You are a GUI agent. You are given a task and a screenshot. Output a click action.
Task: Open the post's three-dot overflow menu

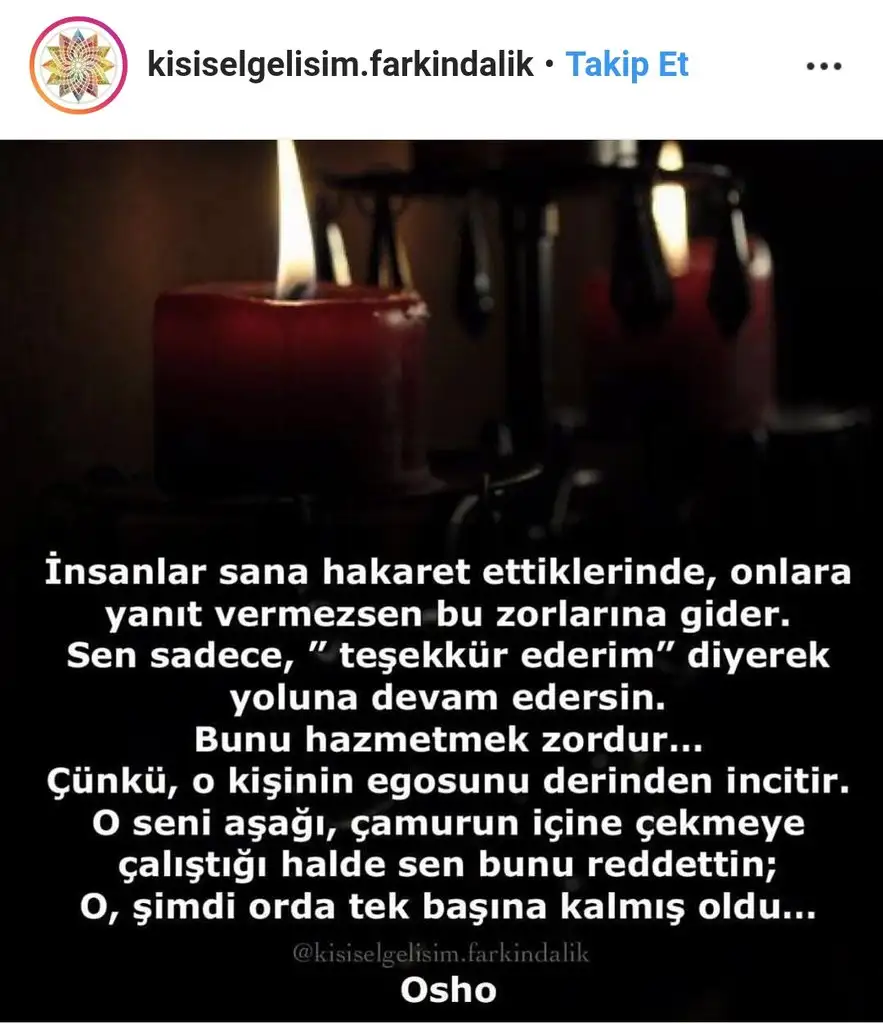pyautogui.click(x=823, y=67)
